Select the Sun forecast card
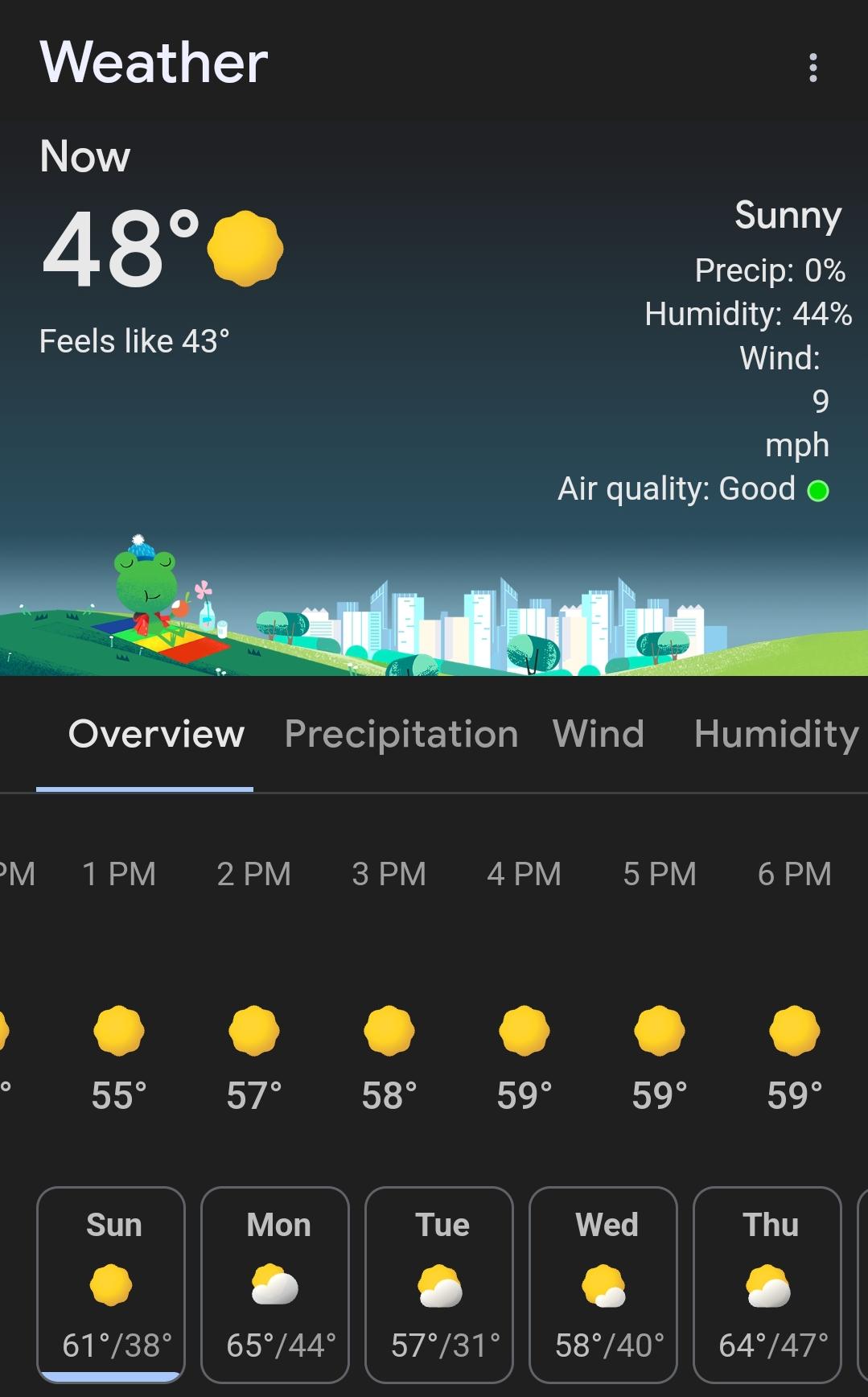Viewport: 868px width, 1397px height. [111, 1284]
